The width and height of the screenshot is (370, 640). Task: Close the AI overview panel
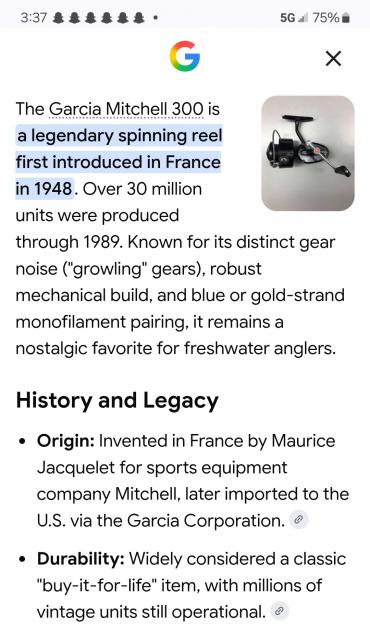click(333, 58)
